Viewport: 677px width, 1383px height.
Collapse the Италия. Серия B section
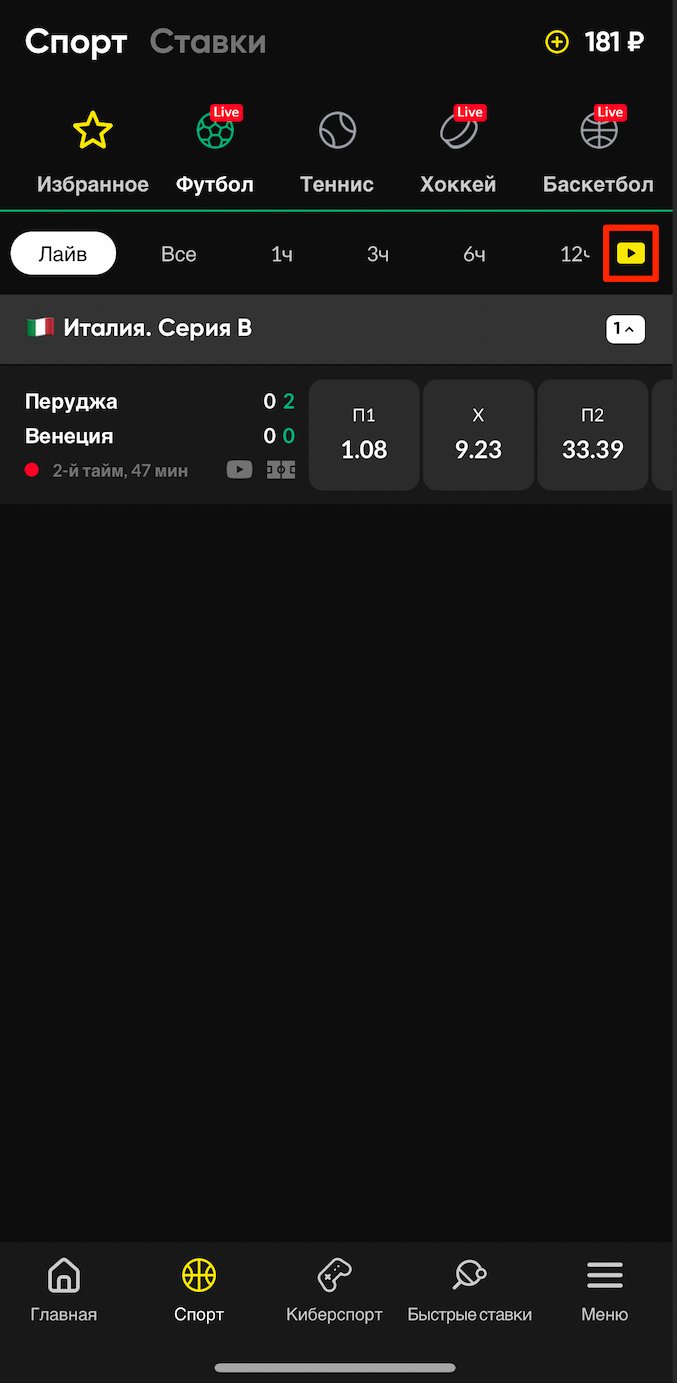click(625, 328)
